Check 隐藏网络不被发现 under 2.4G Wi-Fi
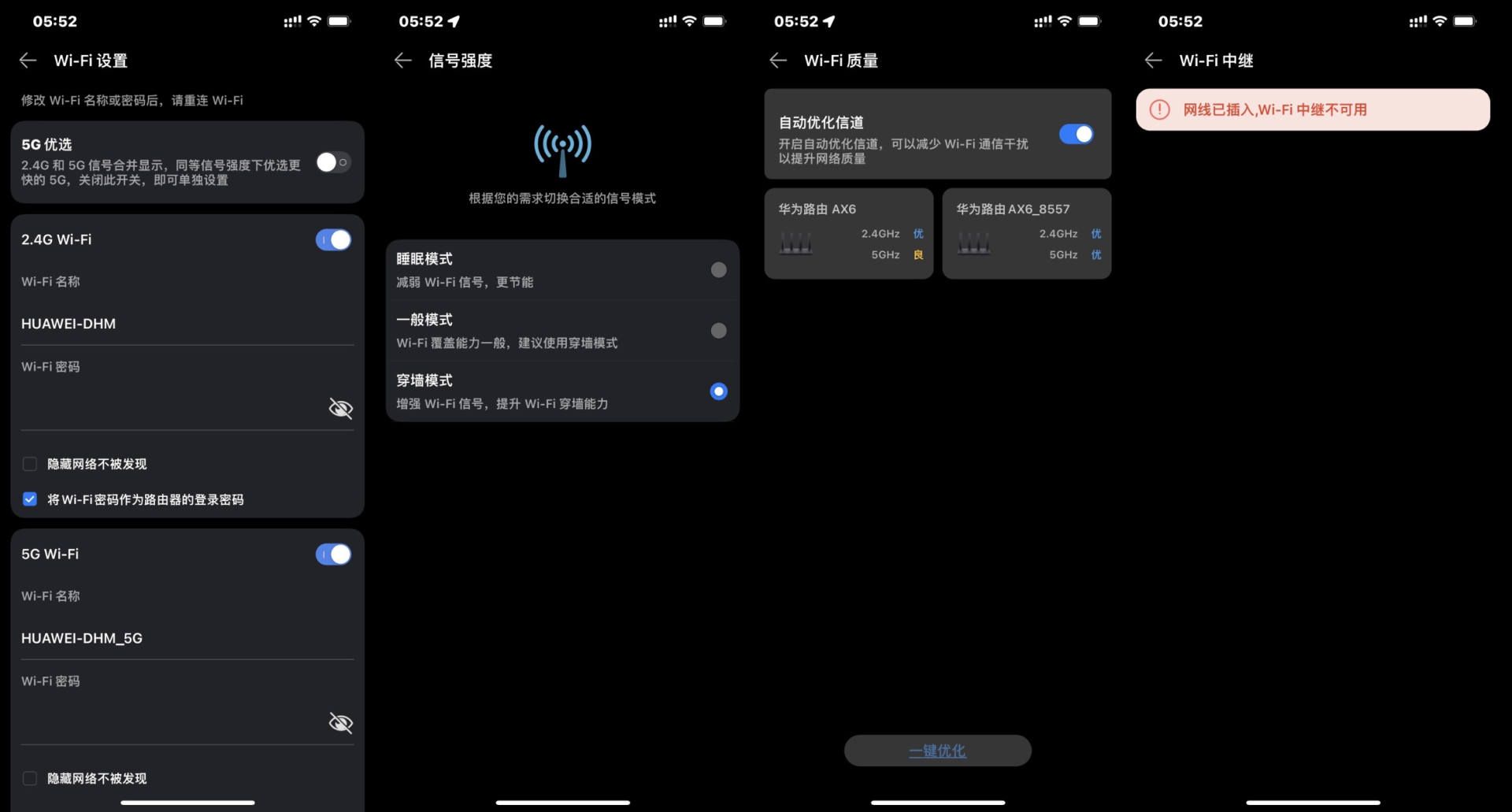The width and height of the screenshot is (1512, 812). pyautogui.click(x=30, y=464)
